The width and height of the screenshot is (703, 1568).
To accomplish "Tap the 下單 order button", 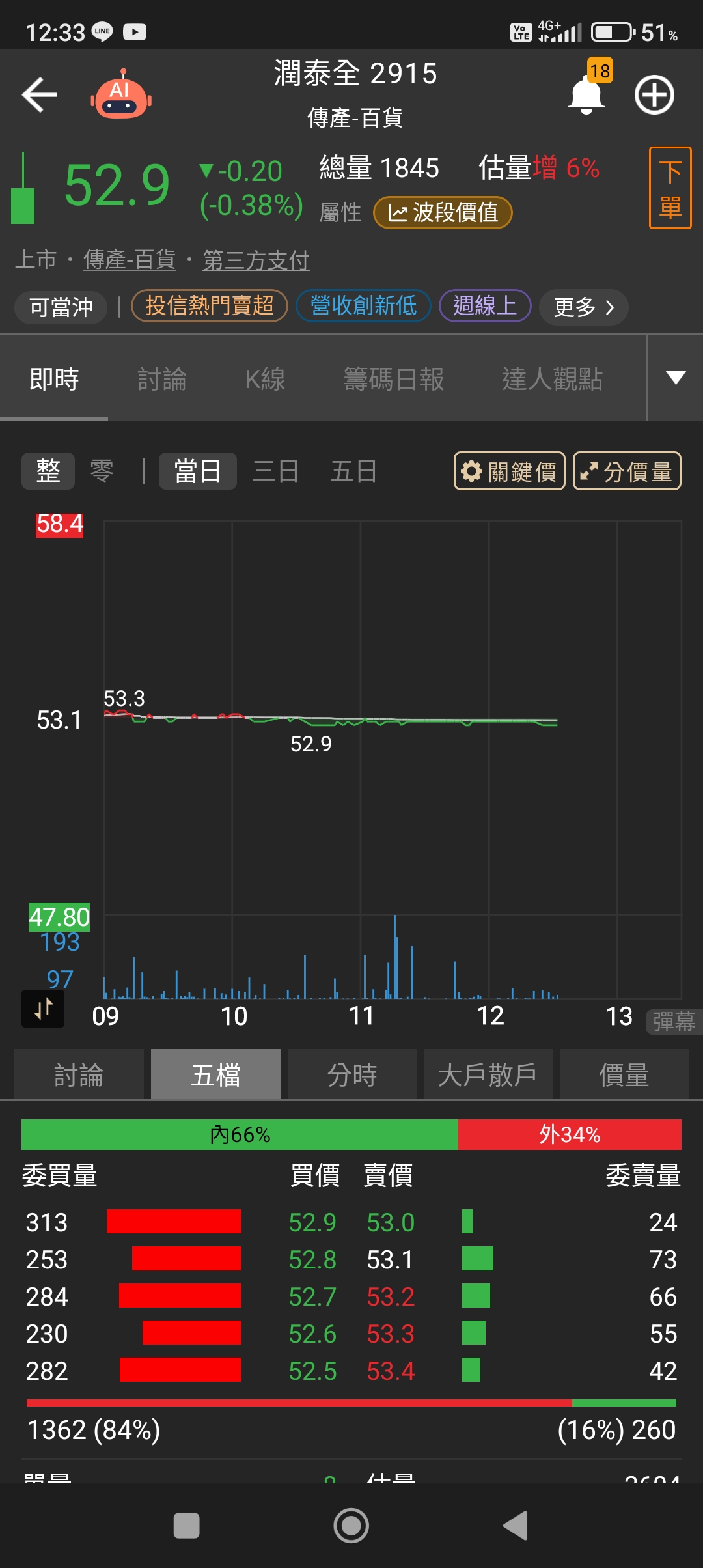I will pos(670,188).
